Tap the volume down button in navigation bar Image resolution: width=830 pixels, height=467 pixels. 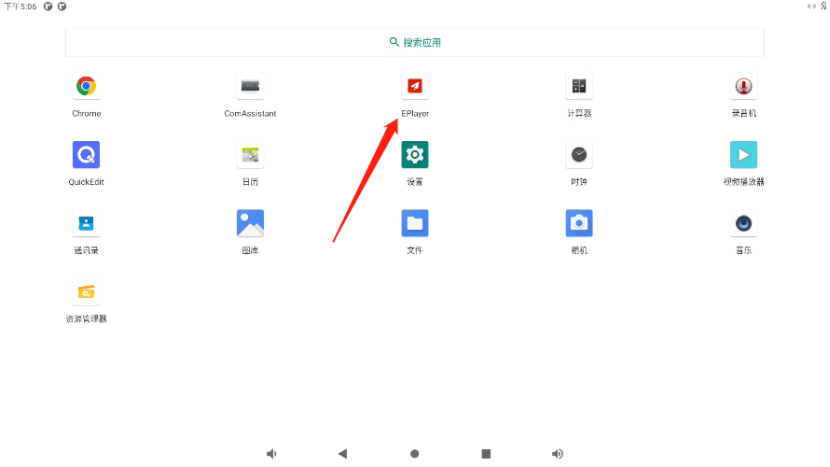coord(271,453)
